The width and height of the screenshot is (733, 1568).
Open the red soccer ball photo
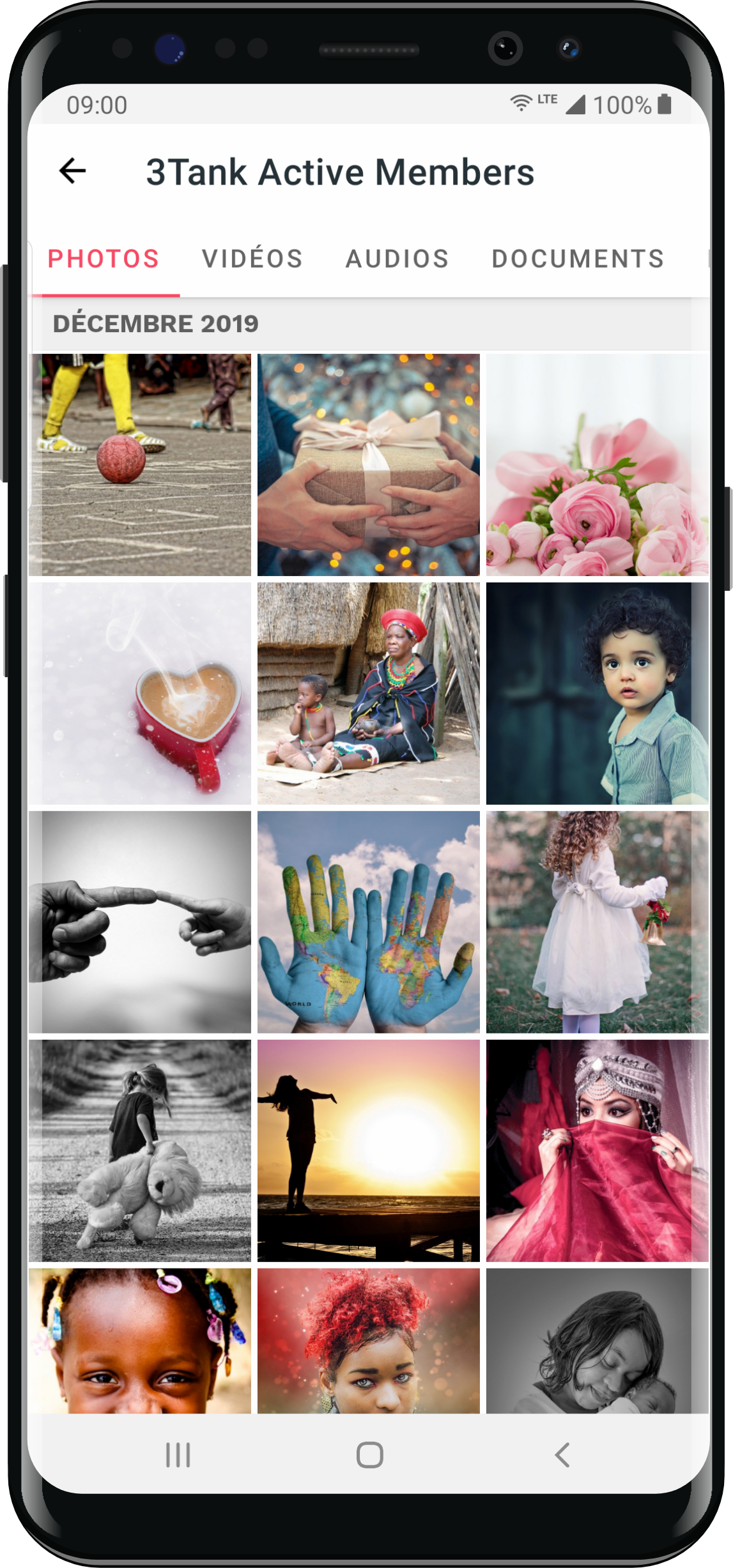pyautogui.click(x=140, y=465)
